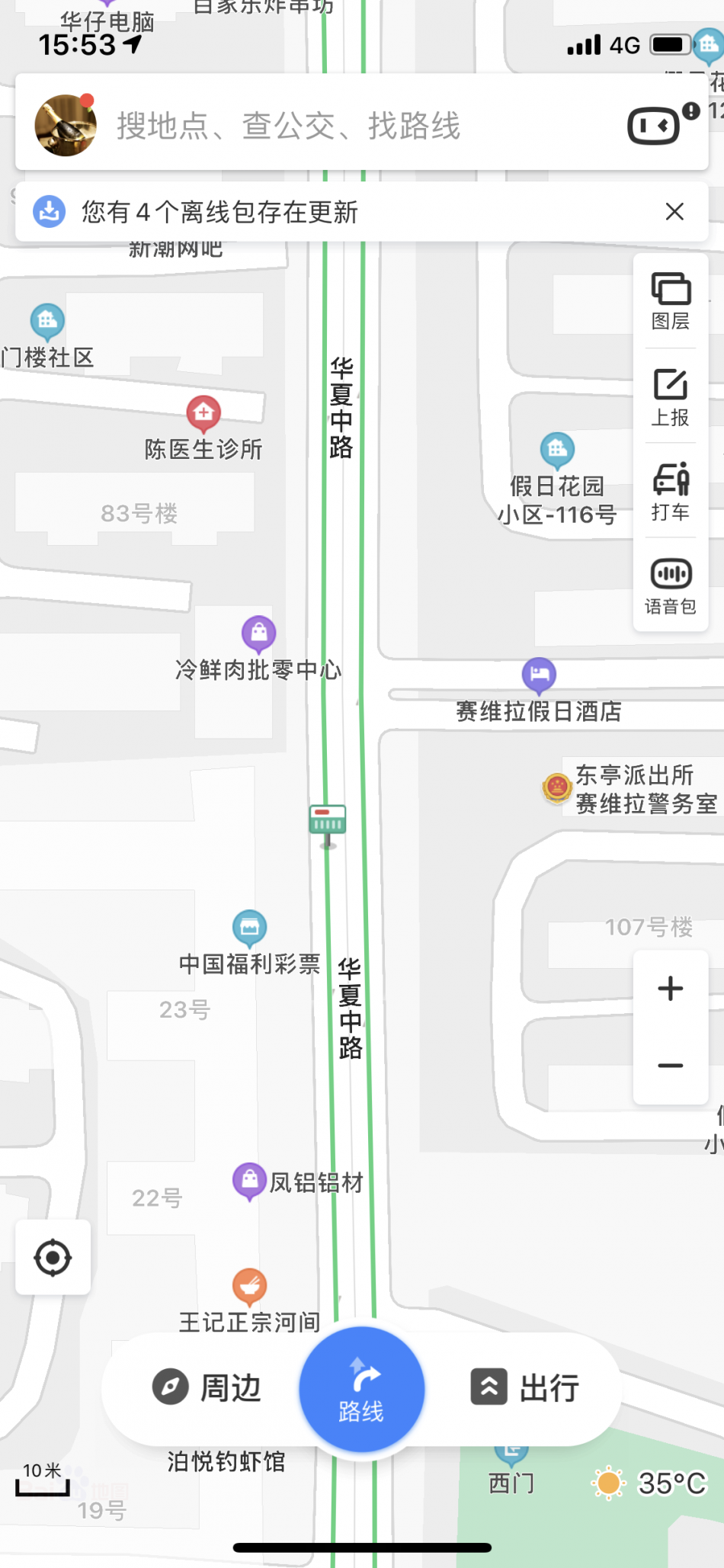Tap the bus stop icon on 华夏中路
Image resolution: width=724 pixels, height=1568 pixels.
pyautogui.click(x=328, y=822)
